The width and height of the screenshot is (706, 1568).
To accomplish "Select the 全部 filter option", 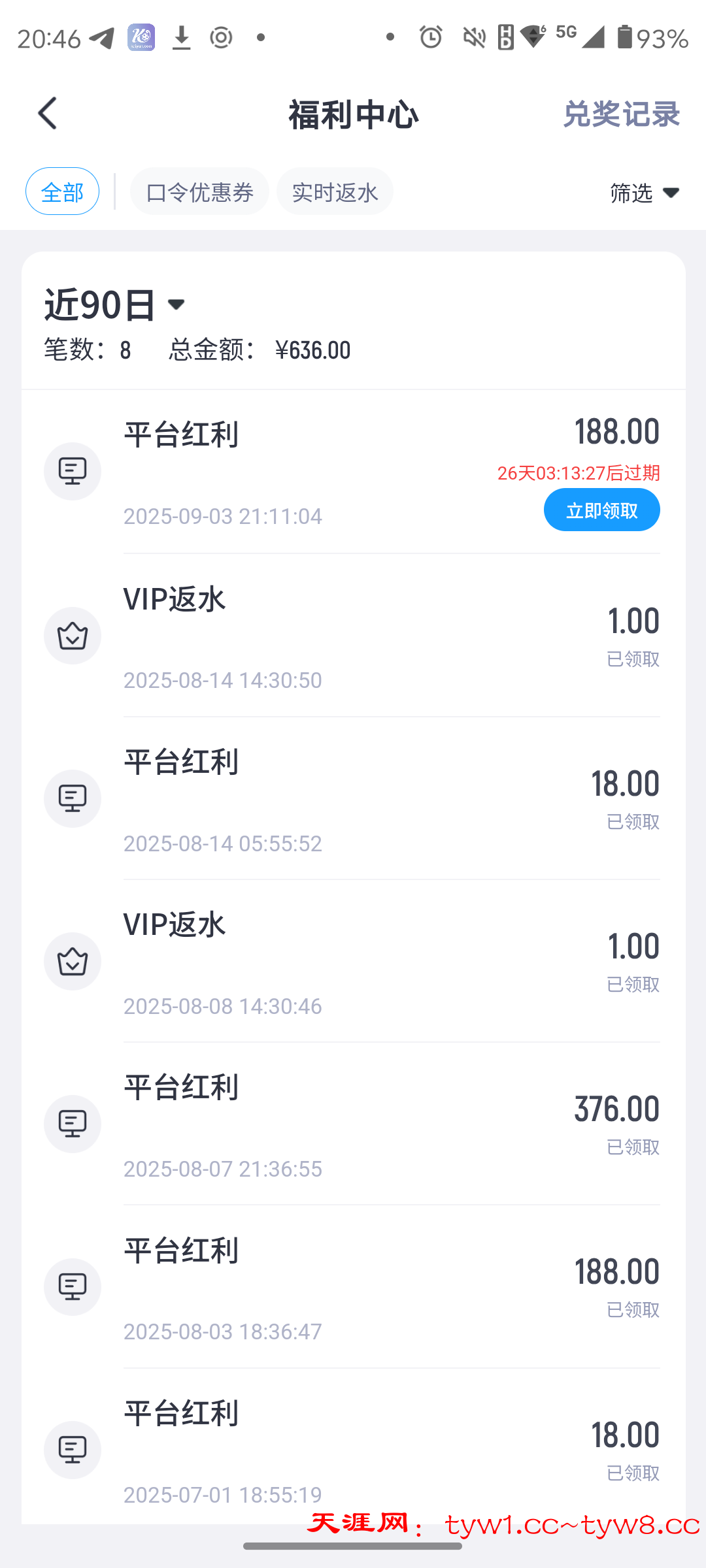I will 62,191.
